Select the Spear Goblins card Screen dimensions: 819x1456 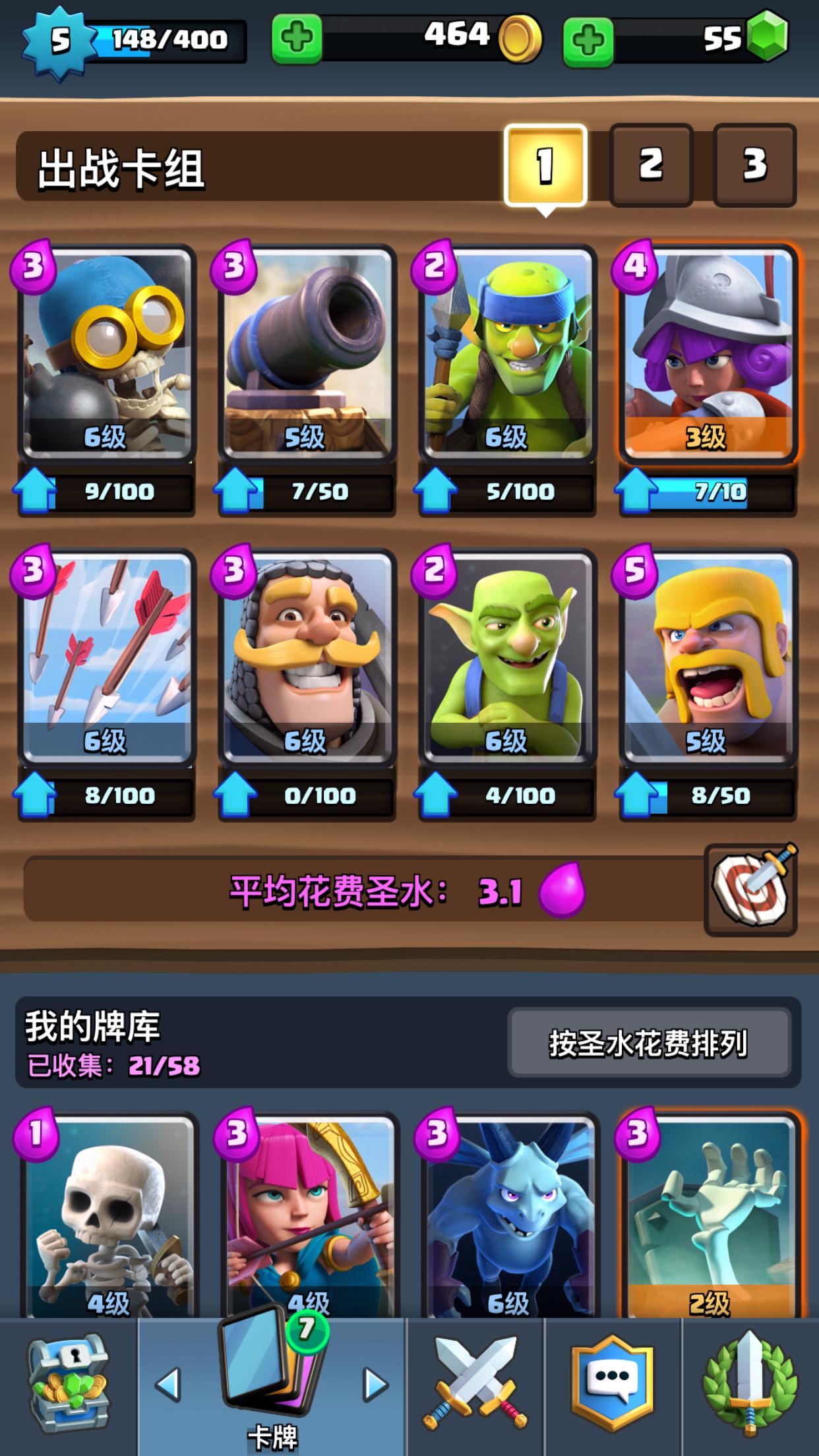tap(507, 353)
